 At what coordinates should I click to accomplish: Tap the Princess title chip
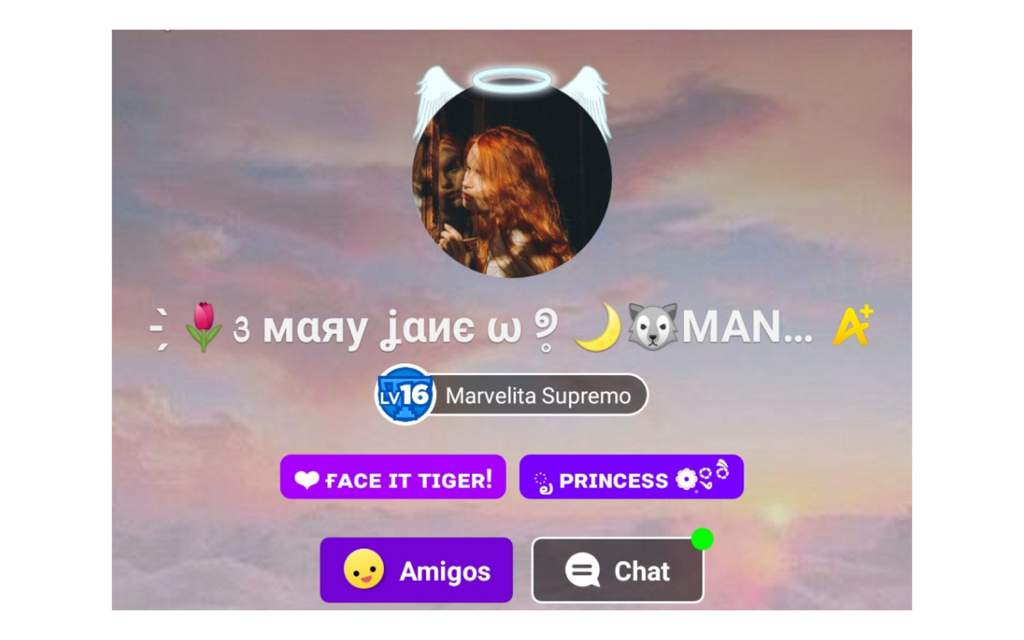pyautogui.click(x=631, y=478)
